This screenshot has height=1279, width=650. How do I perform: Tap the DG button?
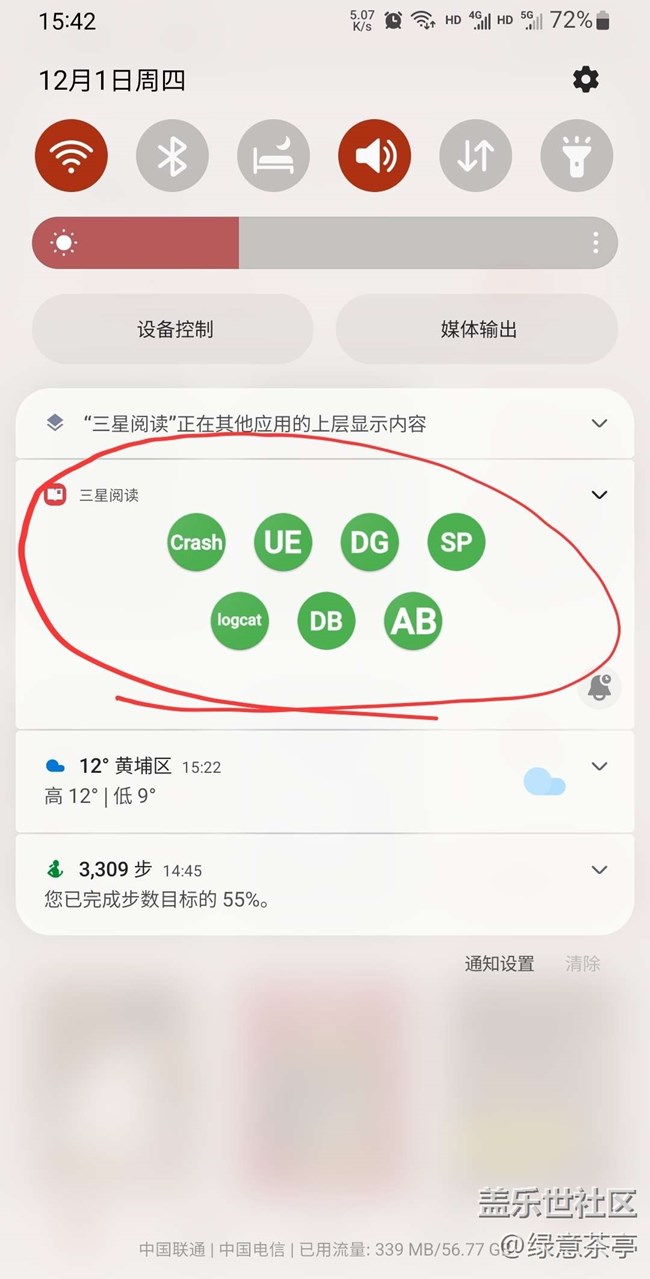[x=370, y=543]
